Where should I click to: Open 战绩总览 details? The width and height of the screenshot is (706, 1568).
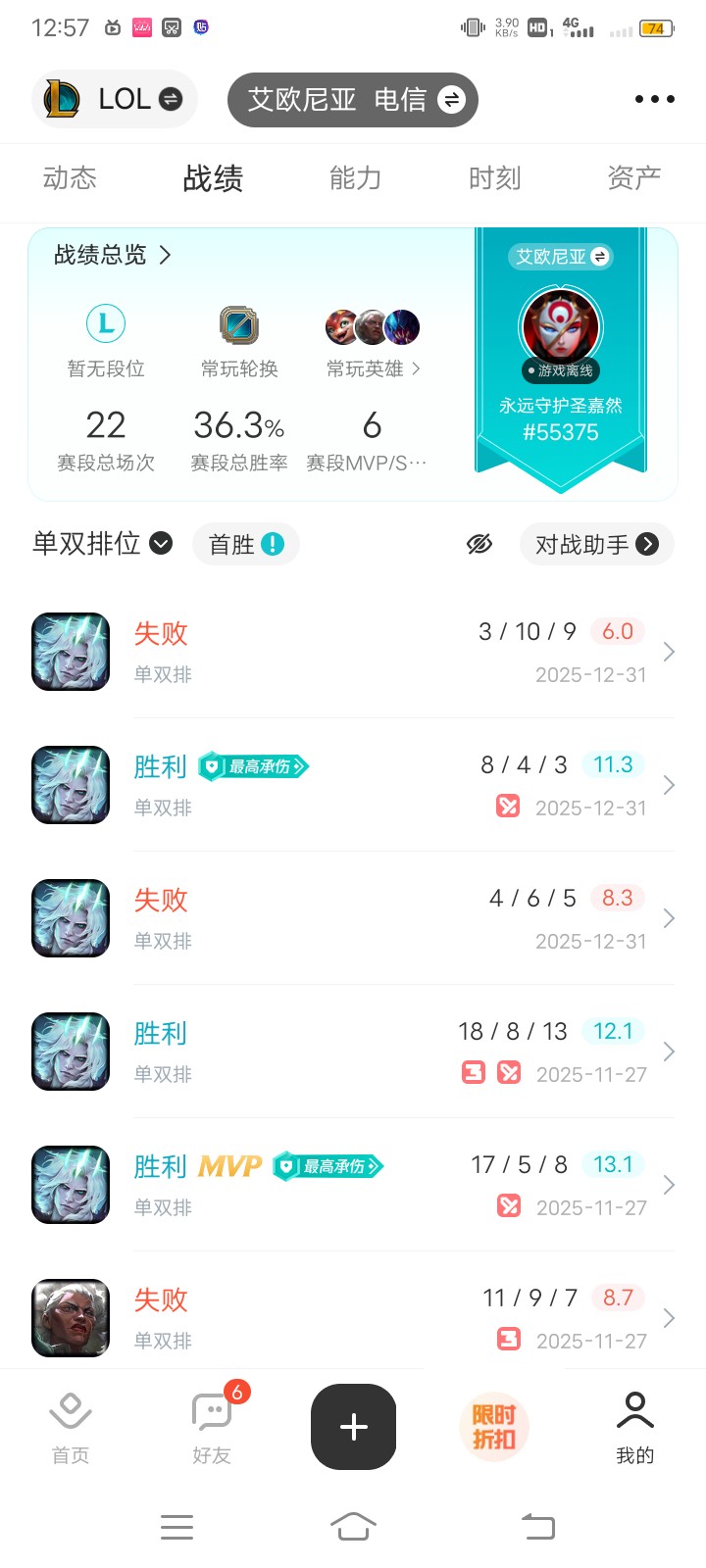113,255
